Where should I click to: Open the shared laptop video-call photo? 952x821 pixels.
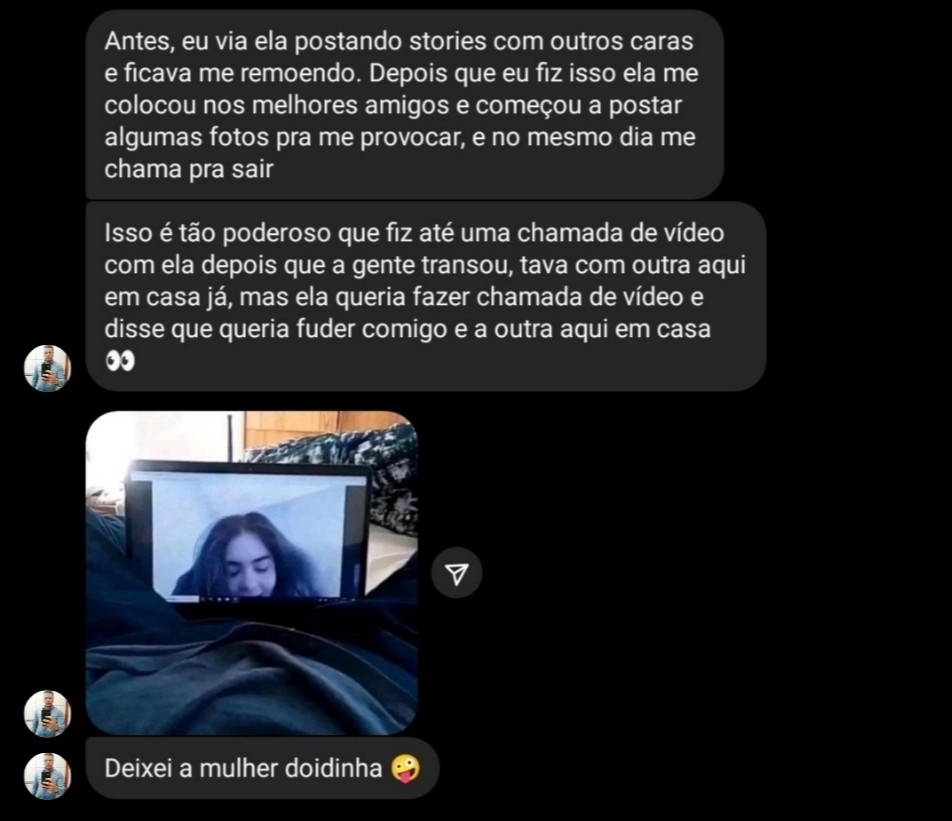[x=251, y=572]
